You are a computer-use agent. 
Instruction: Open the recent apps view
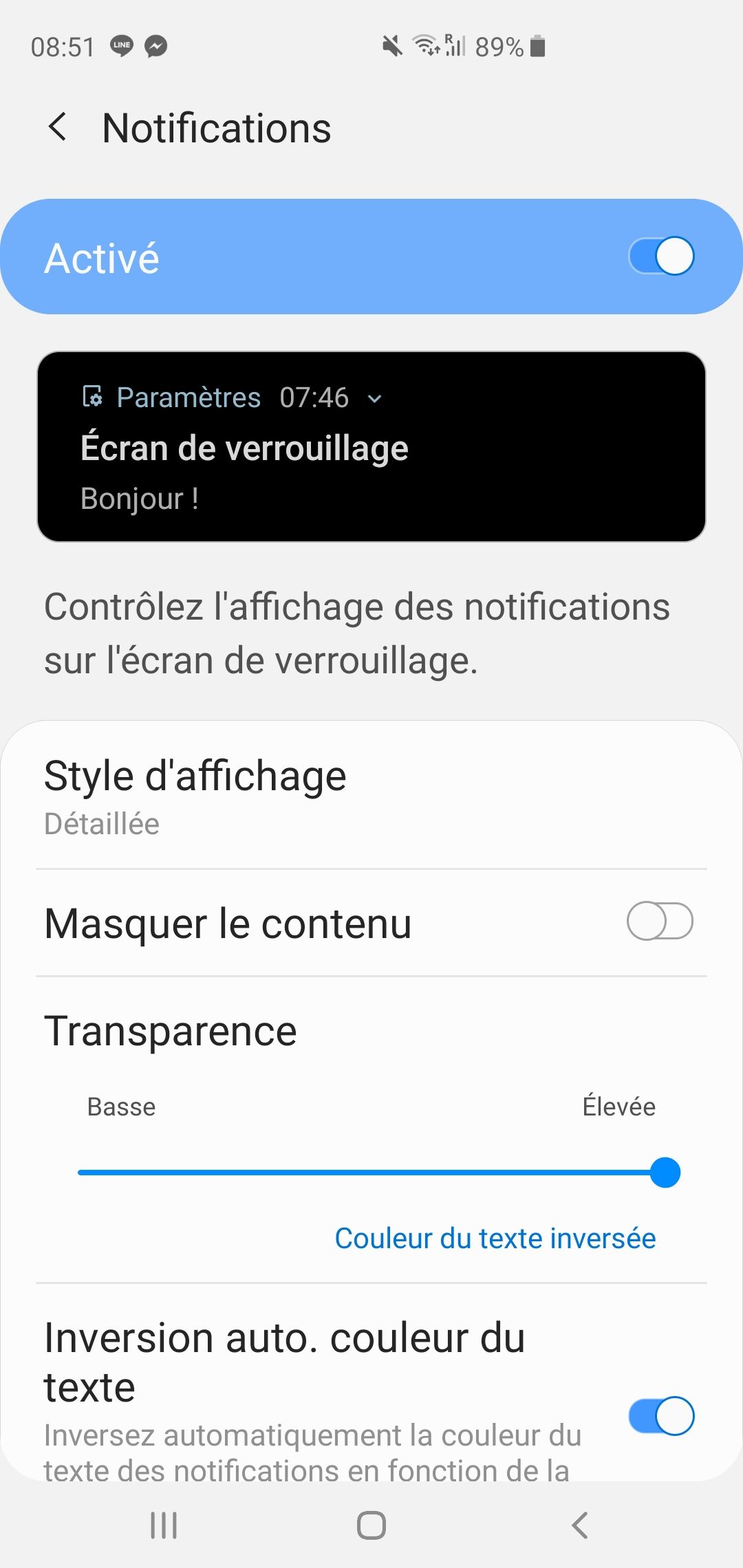(x=164, y=1525)
